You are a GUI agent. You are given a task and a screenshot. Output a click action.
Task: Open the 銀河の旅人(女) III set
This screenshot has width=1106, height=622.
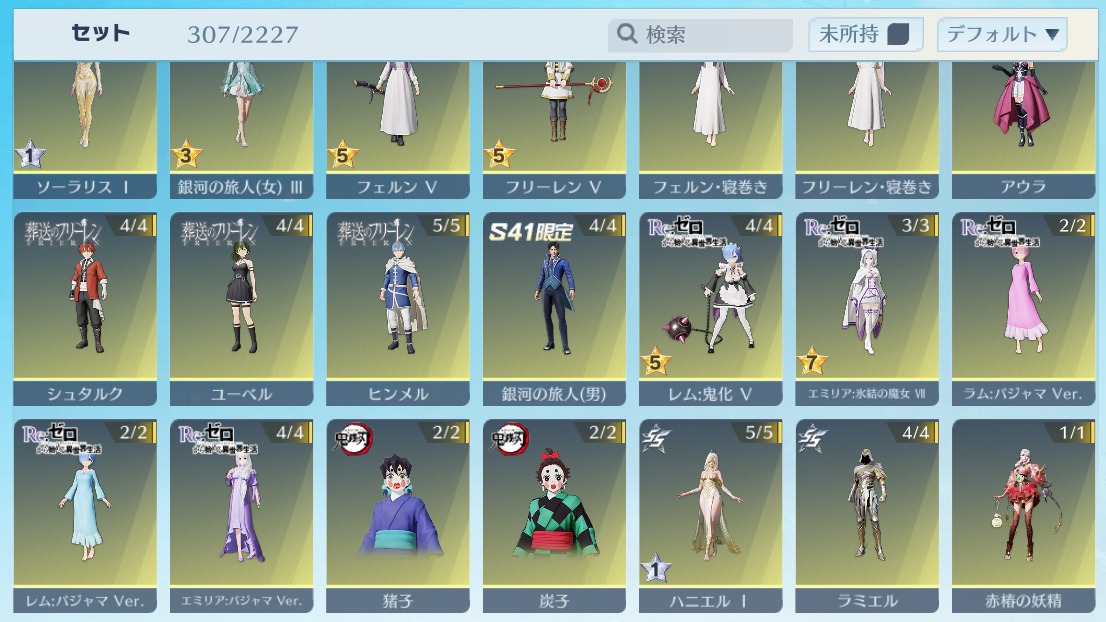[241, 125]
